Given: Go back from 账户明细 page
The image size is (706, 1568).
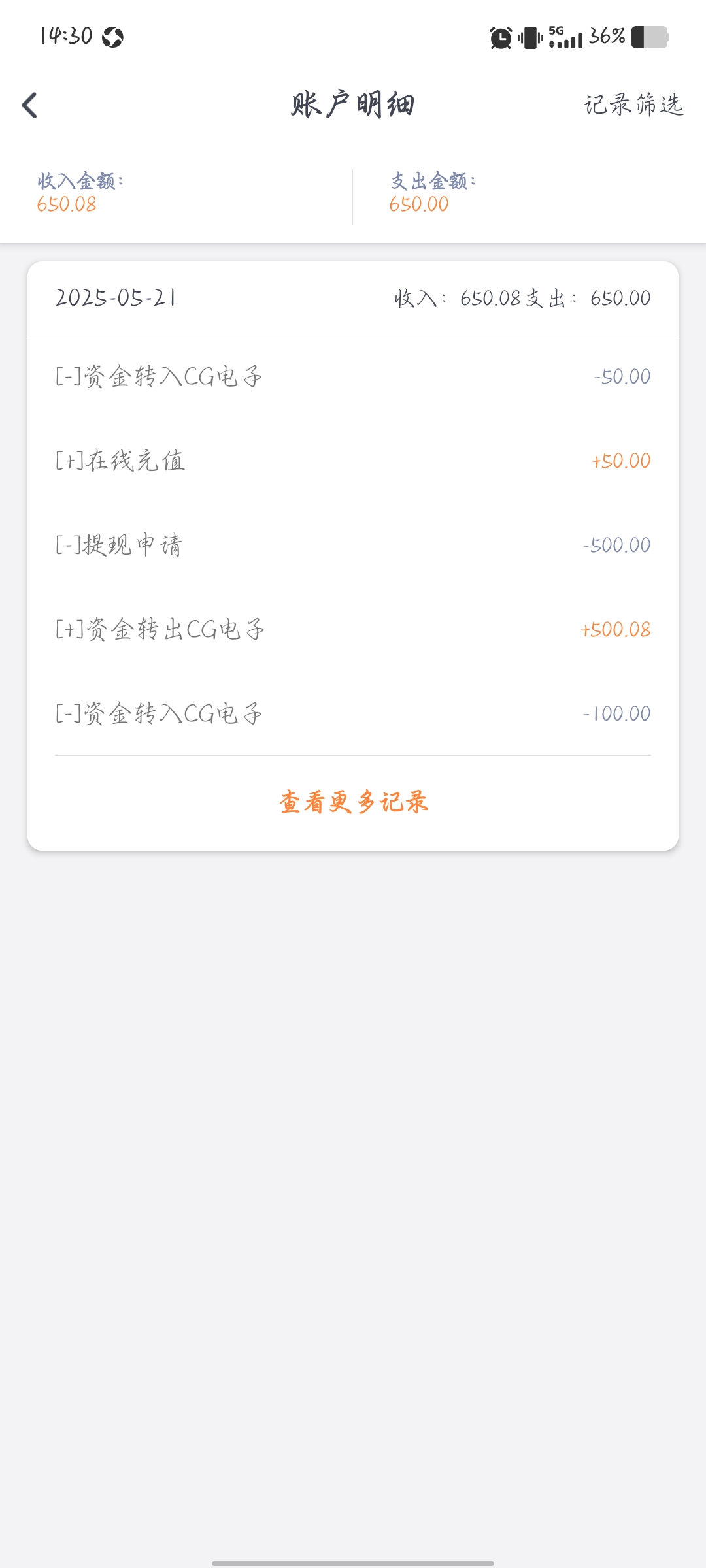Looking at the screenshot, I should point(29,105).
